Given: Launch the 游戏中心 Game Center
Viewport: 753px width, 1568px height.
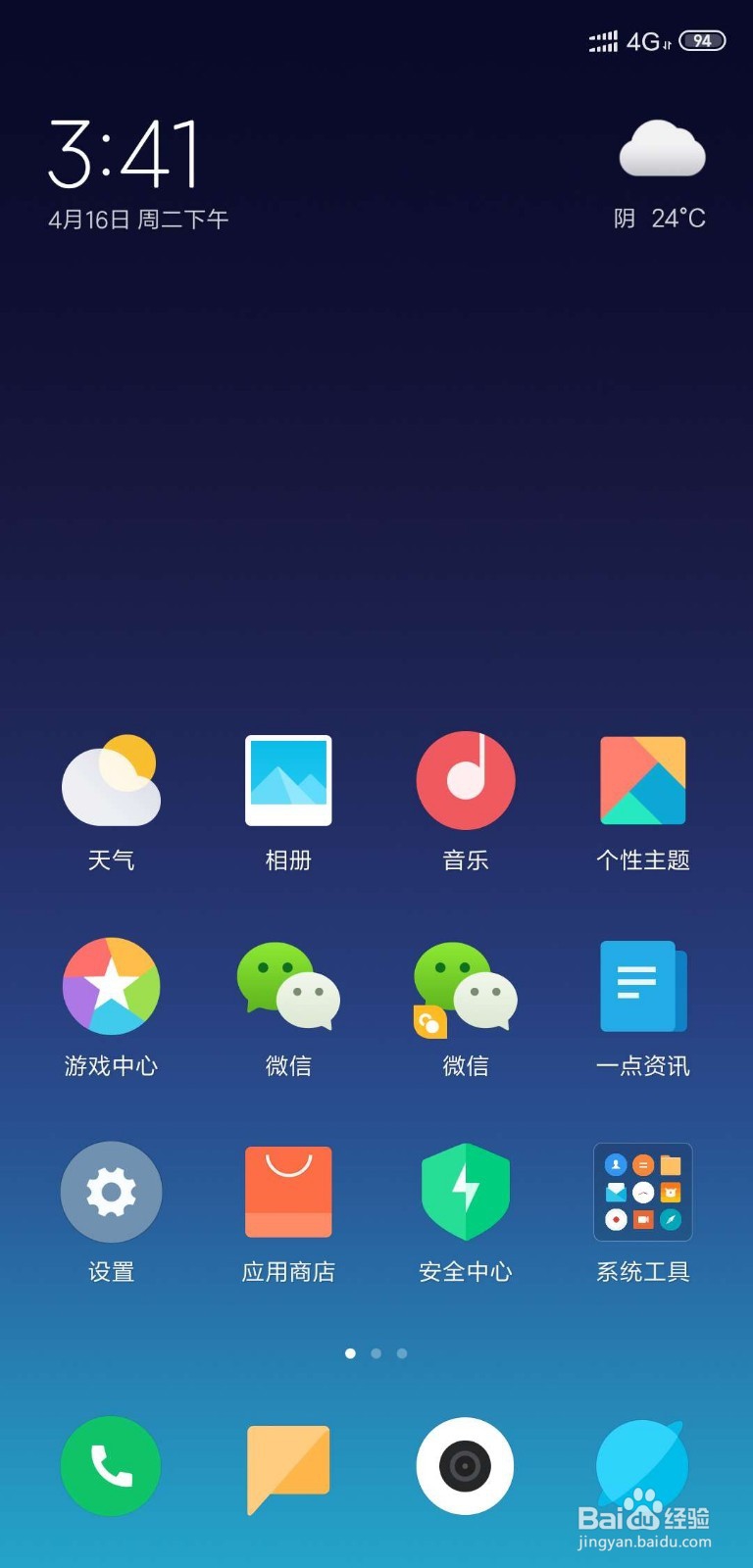Looking at the screenshot, I should [111, 987].
